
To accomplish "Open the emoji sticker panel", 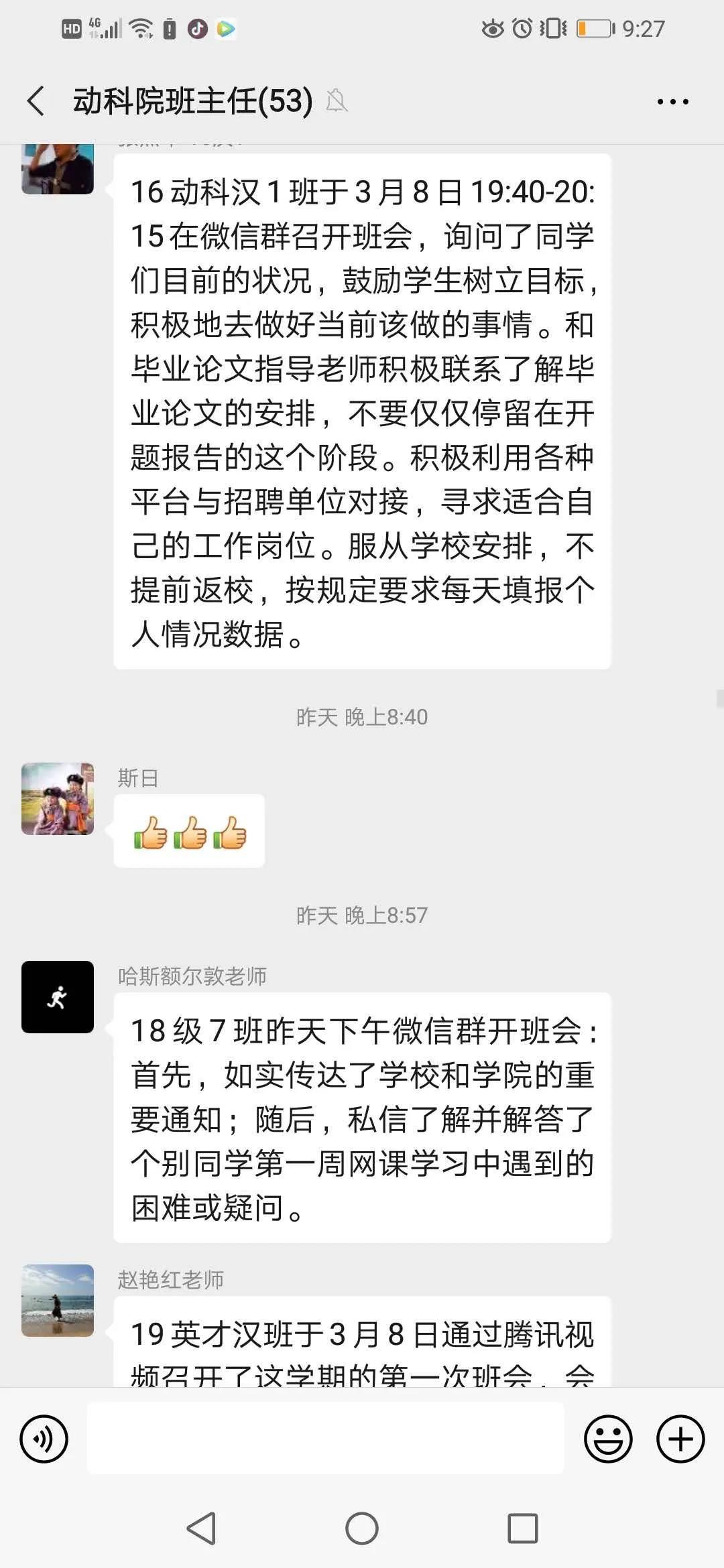I will (608, 1439).
